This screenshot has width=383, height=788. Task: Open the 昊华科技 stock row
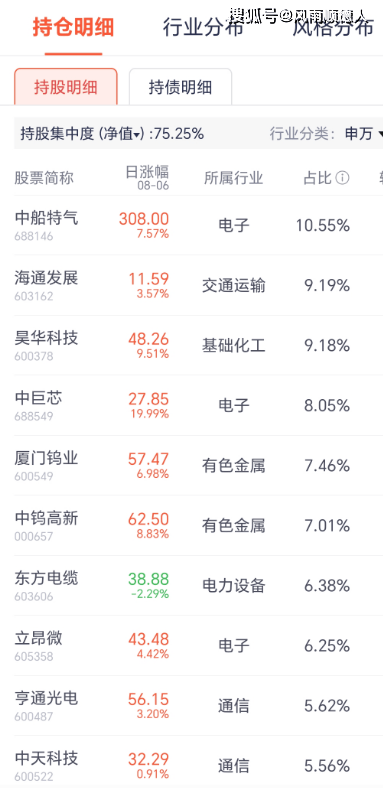point(192,345)
